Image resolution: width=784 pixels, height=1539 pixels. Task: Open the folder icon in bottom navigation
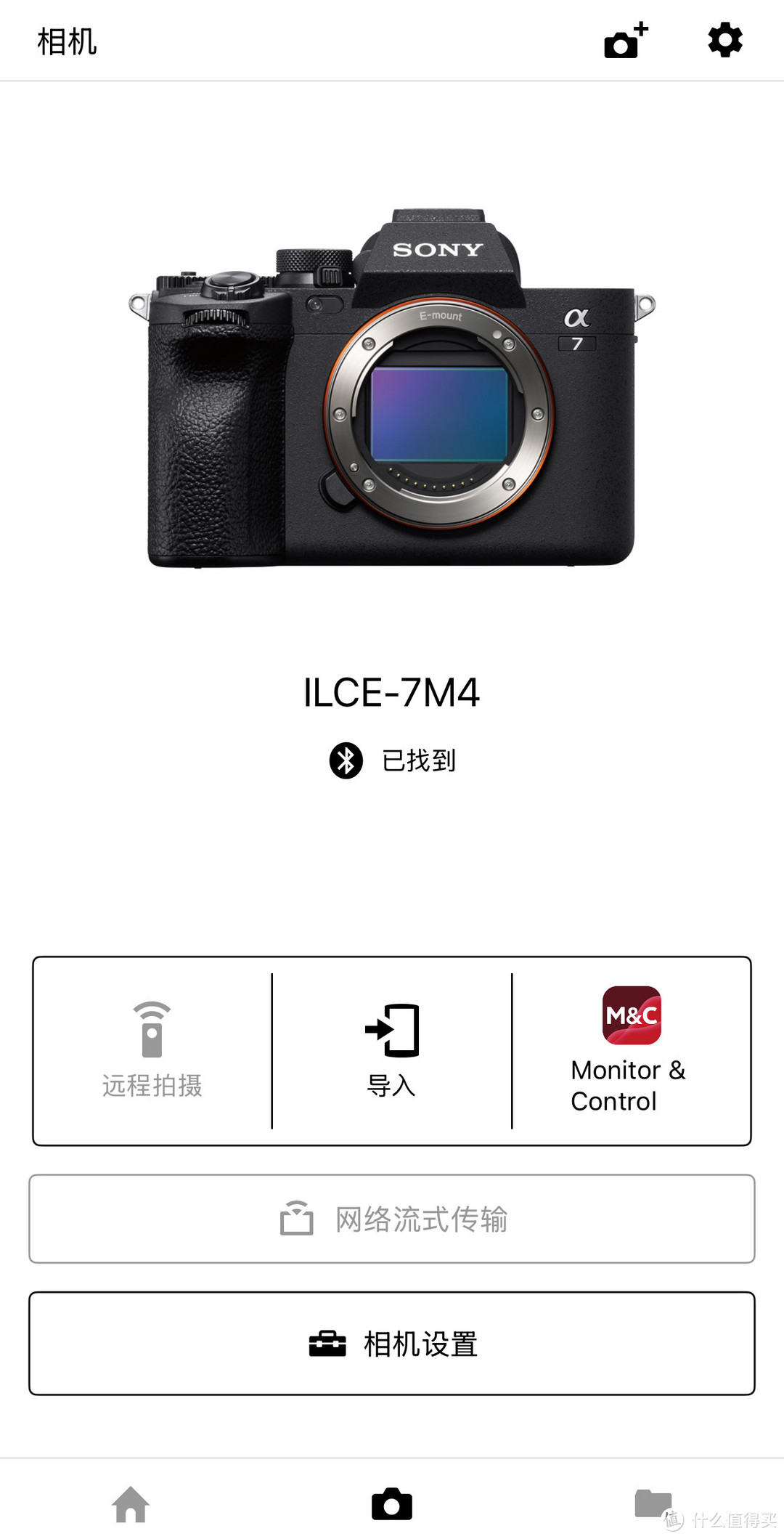tap(652, 1503)
